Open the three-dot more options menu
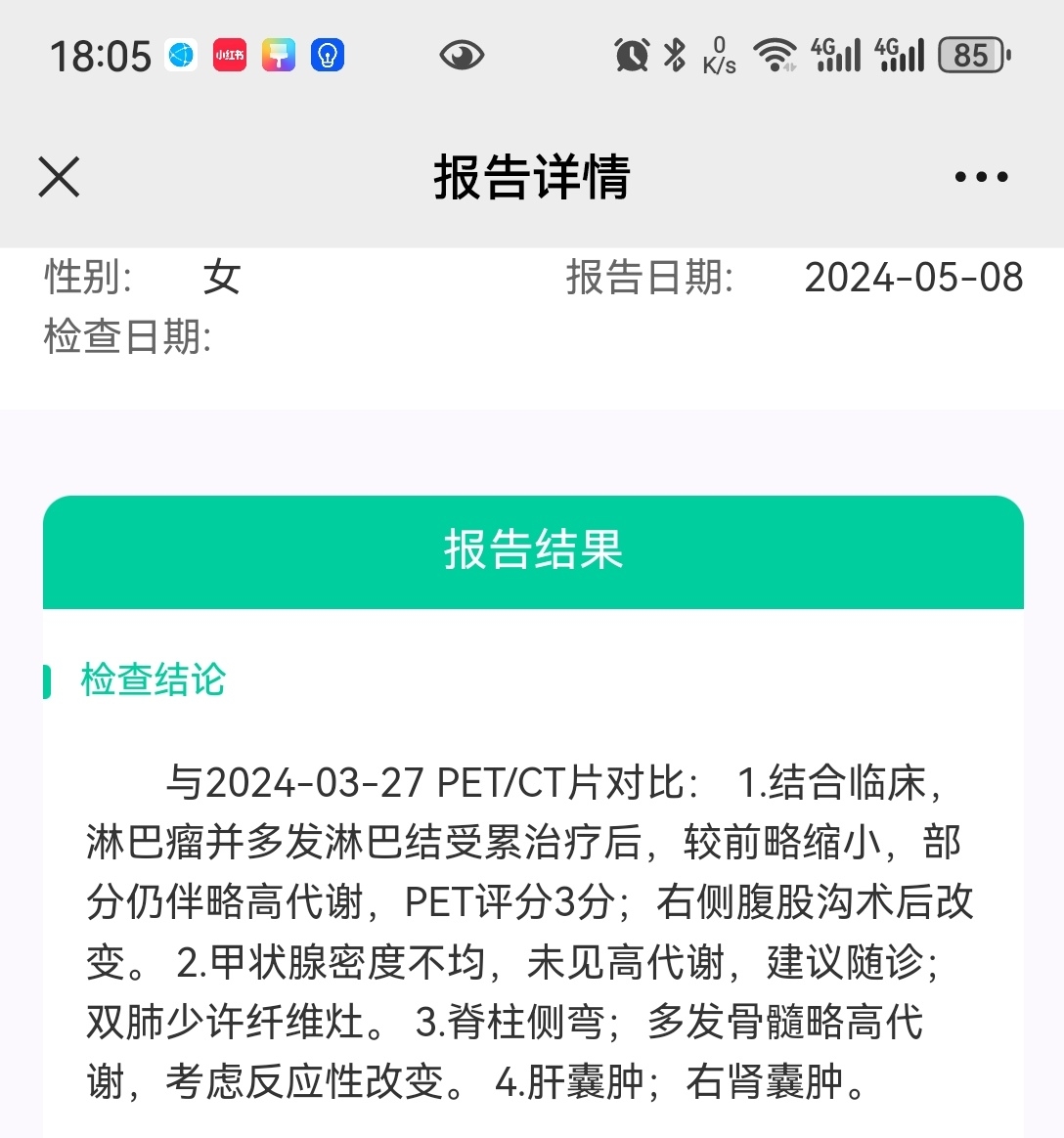Viewport: 1064px width, 1138px height. (981, 177)
